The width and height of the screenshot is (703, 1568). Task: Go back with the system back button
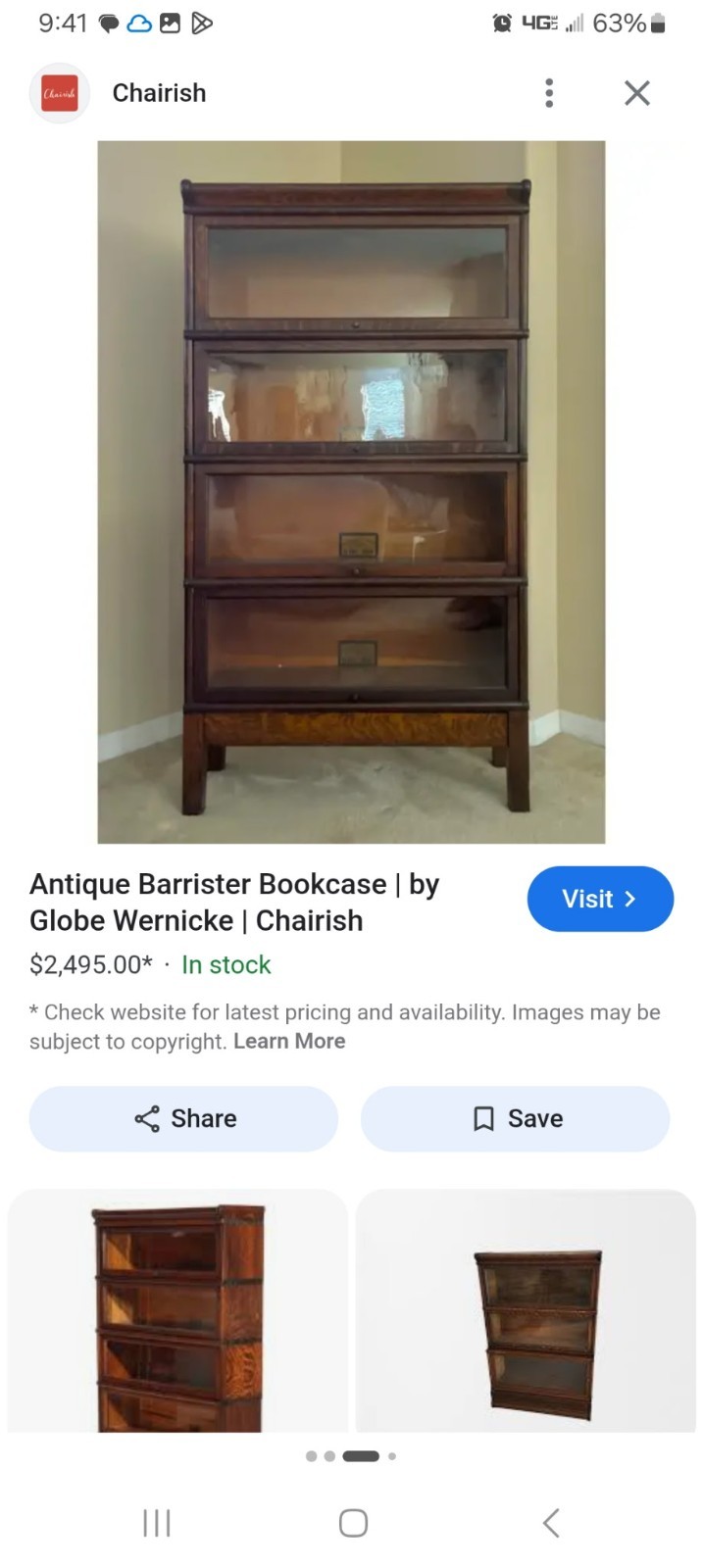(551, 1522)
